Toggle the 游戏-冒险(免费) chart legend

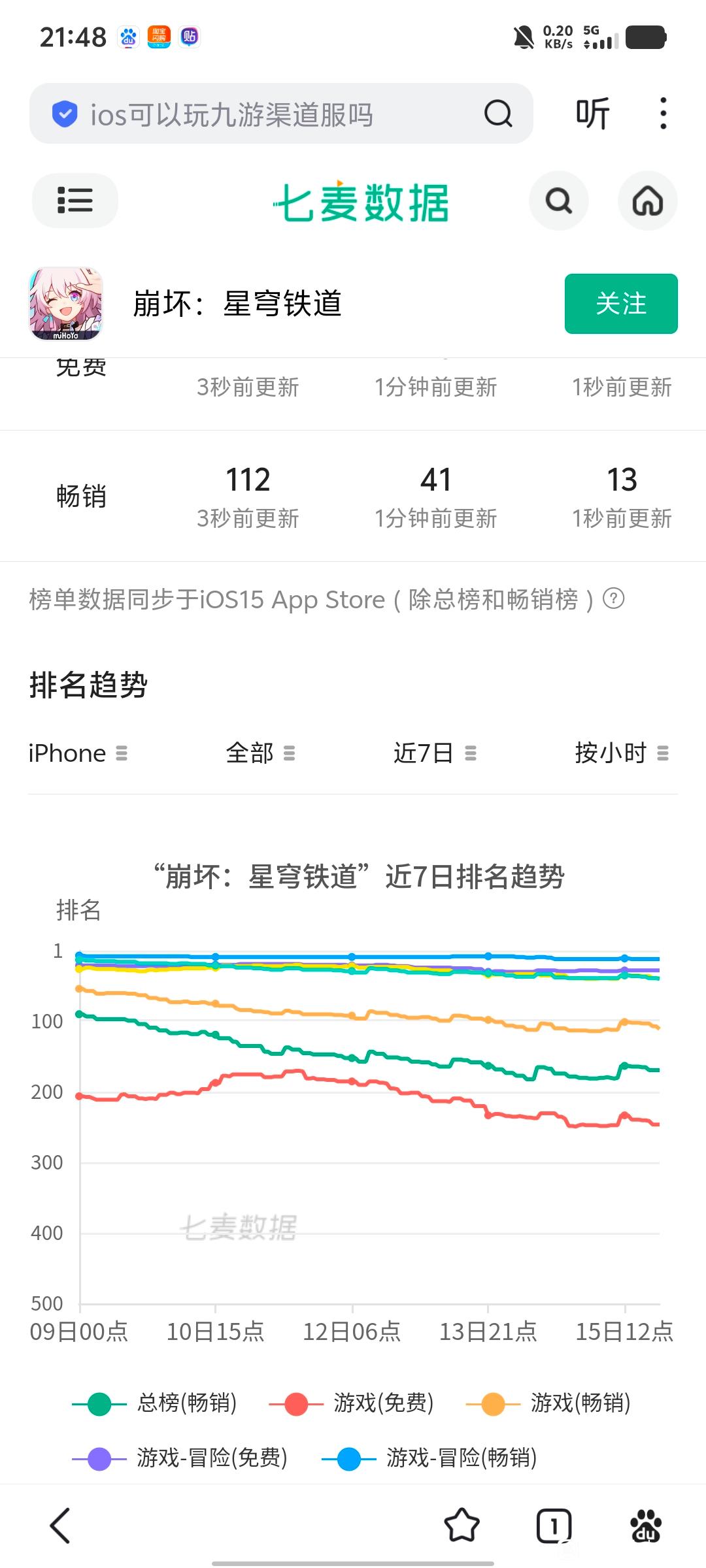pyautogui.click(x=180, y=1458)
